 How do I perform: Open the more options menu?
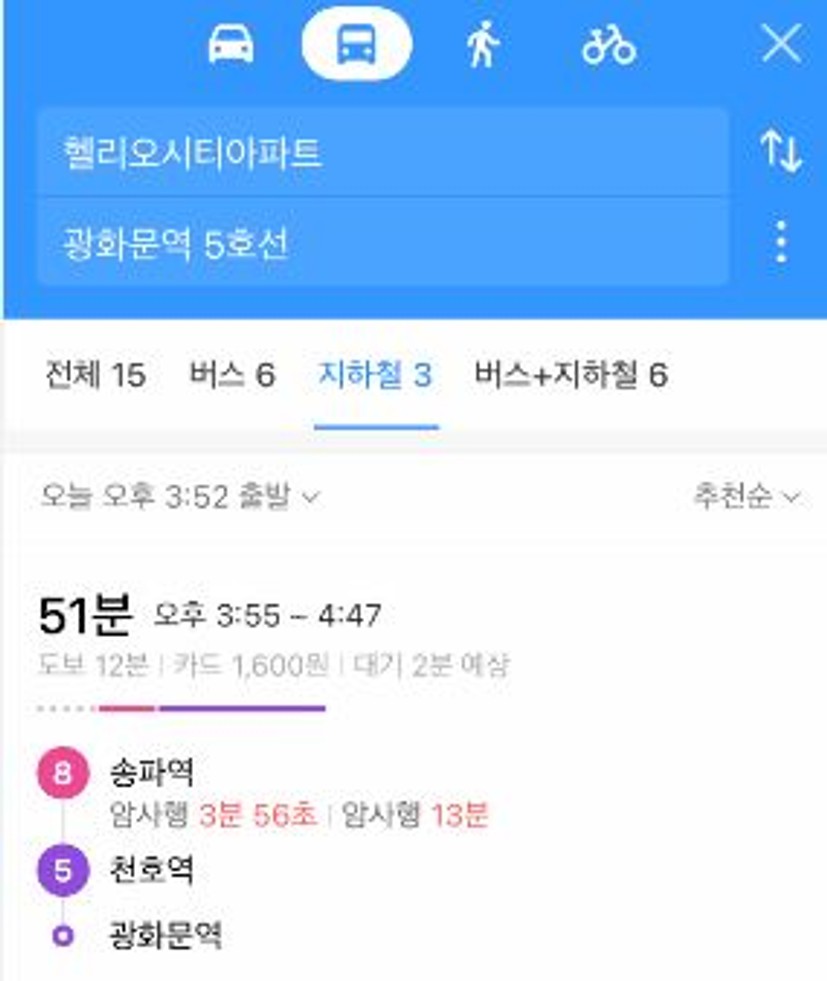pyautogui.click(x=780, y=243)
